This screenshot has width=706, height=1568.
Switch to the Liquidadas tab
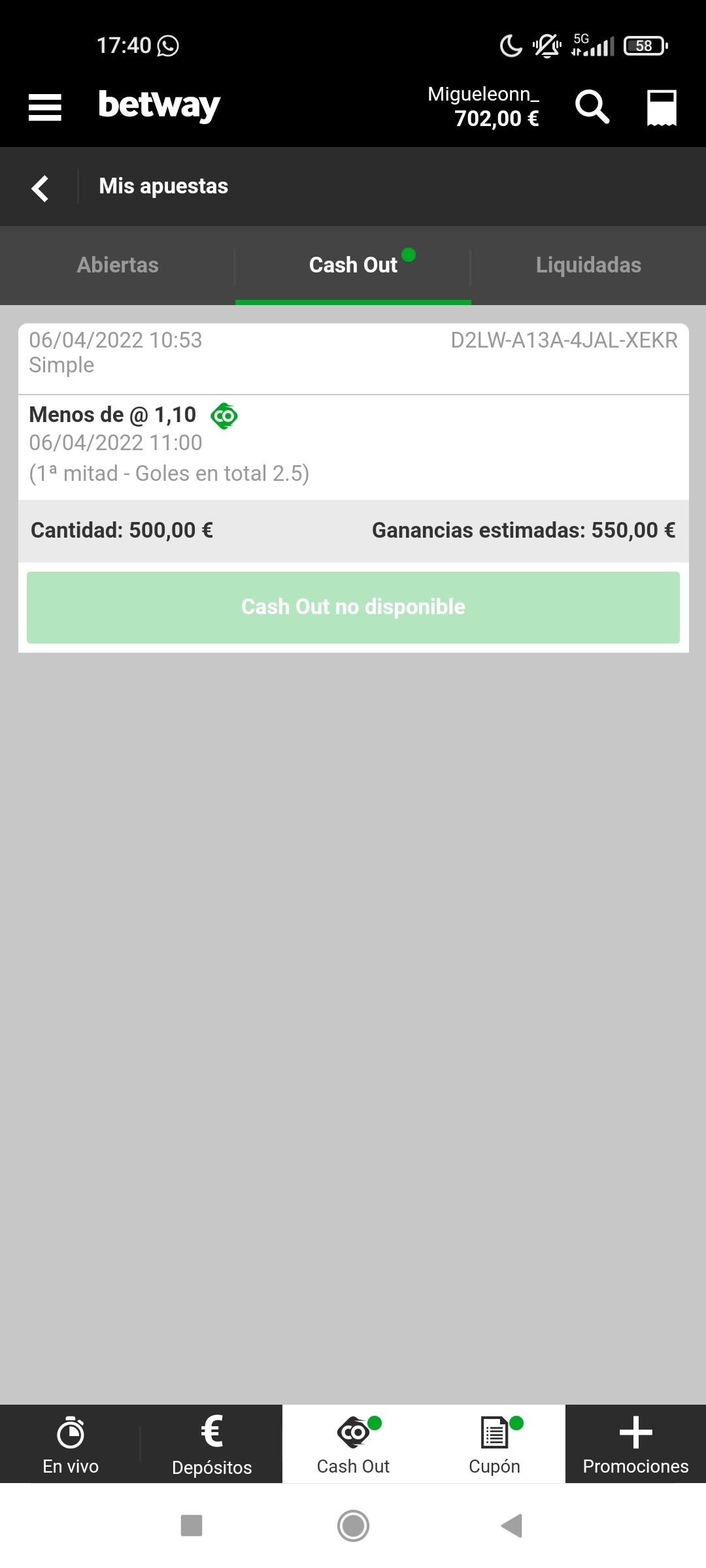(588, 265)
